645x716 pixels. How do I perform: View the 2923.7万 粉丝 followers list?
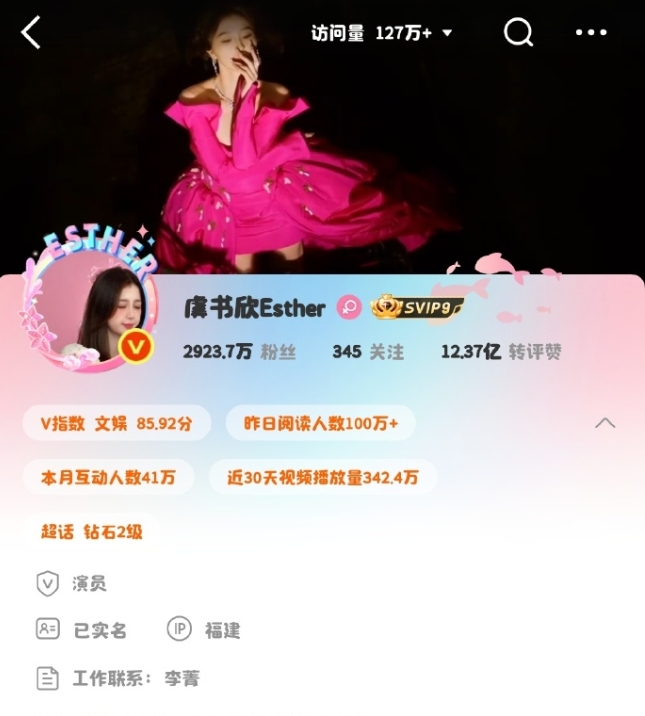239,352
